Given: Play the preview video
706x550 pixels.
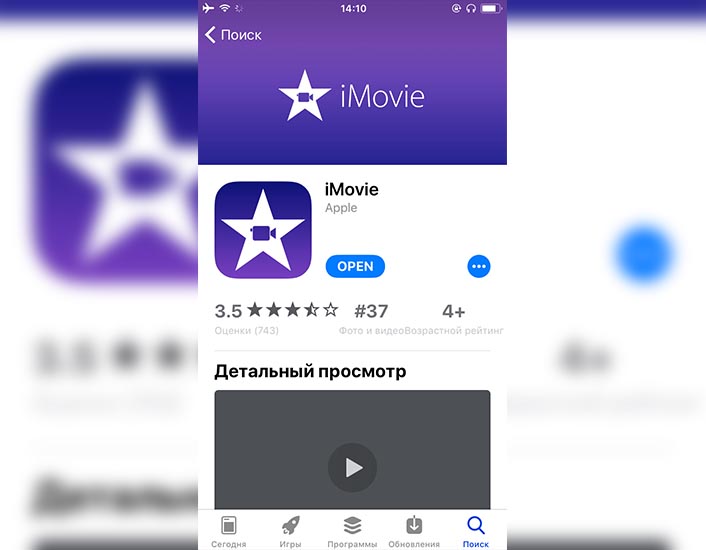Looking at the screenshot, I should [x=352, y=467].
